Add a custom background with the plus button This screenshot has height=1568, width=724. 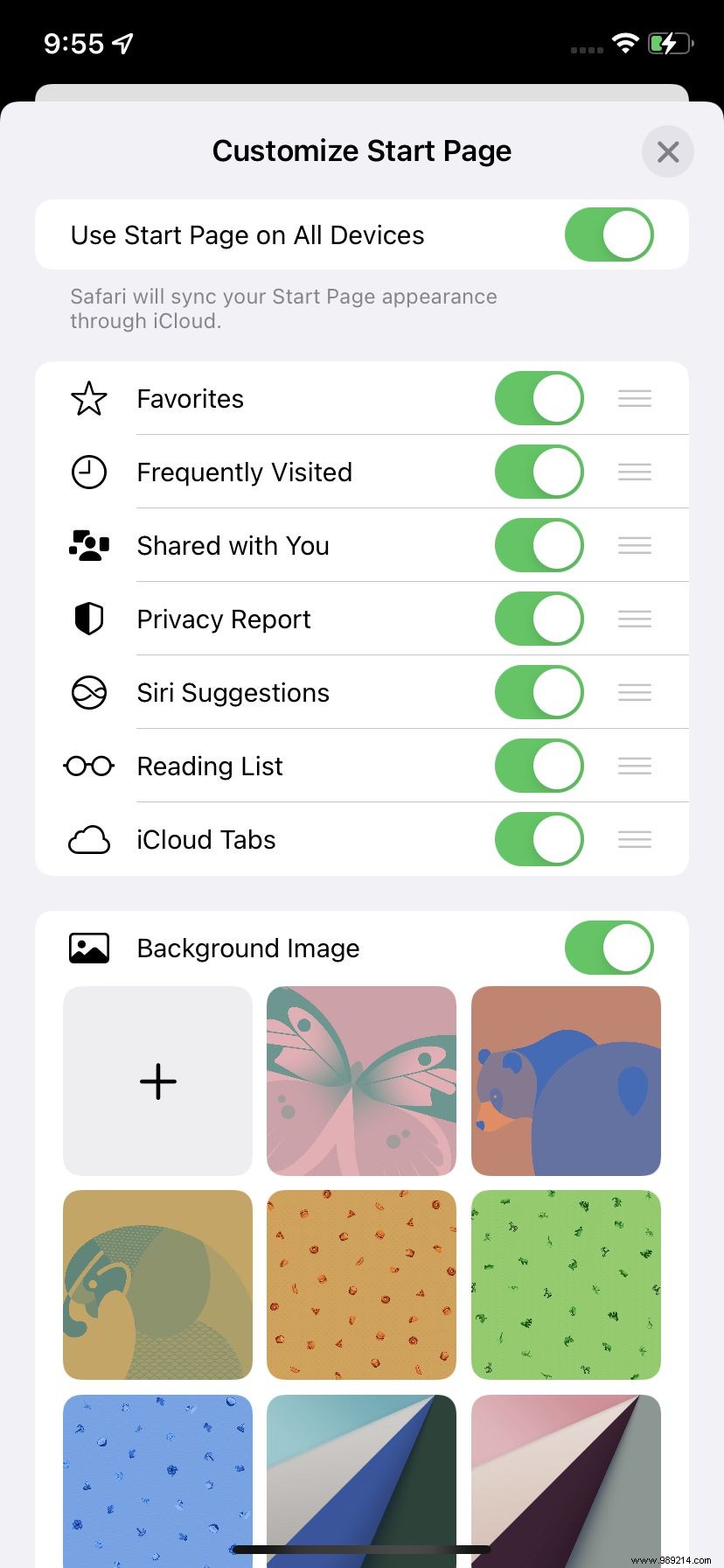(x=157, y=1081)
